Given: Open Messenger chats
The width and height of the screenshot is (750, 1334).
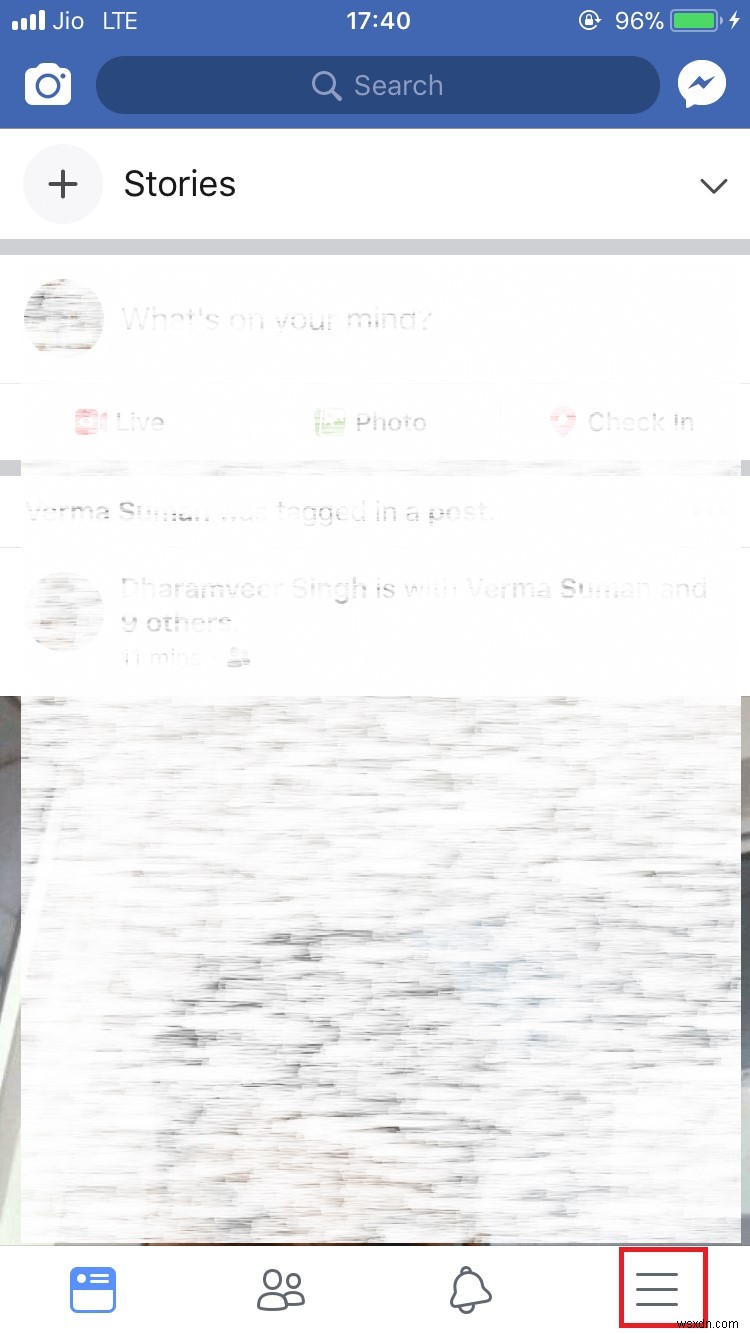Looking at the screenshot, I should [702, 86].
